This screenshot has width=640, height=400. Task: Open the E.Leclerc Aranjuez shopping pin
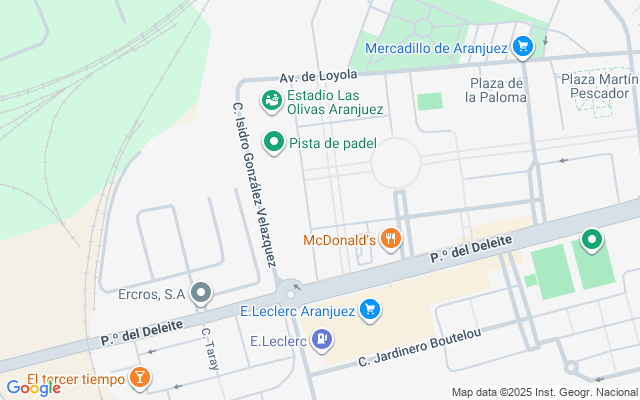(x=370, y=310)
